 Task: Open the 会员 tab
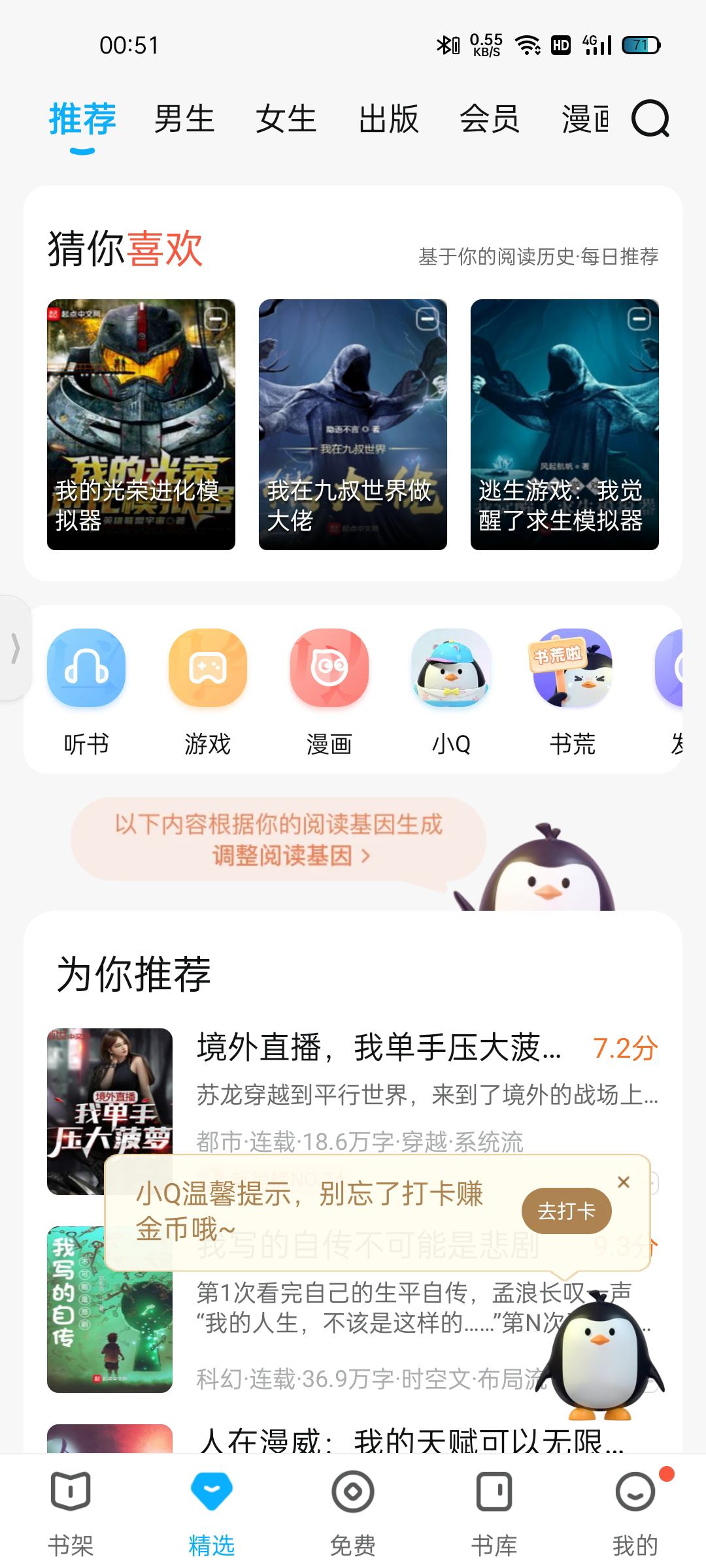pyautogui.click(x=490, y=119)
